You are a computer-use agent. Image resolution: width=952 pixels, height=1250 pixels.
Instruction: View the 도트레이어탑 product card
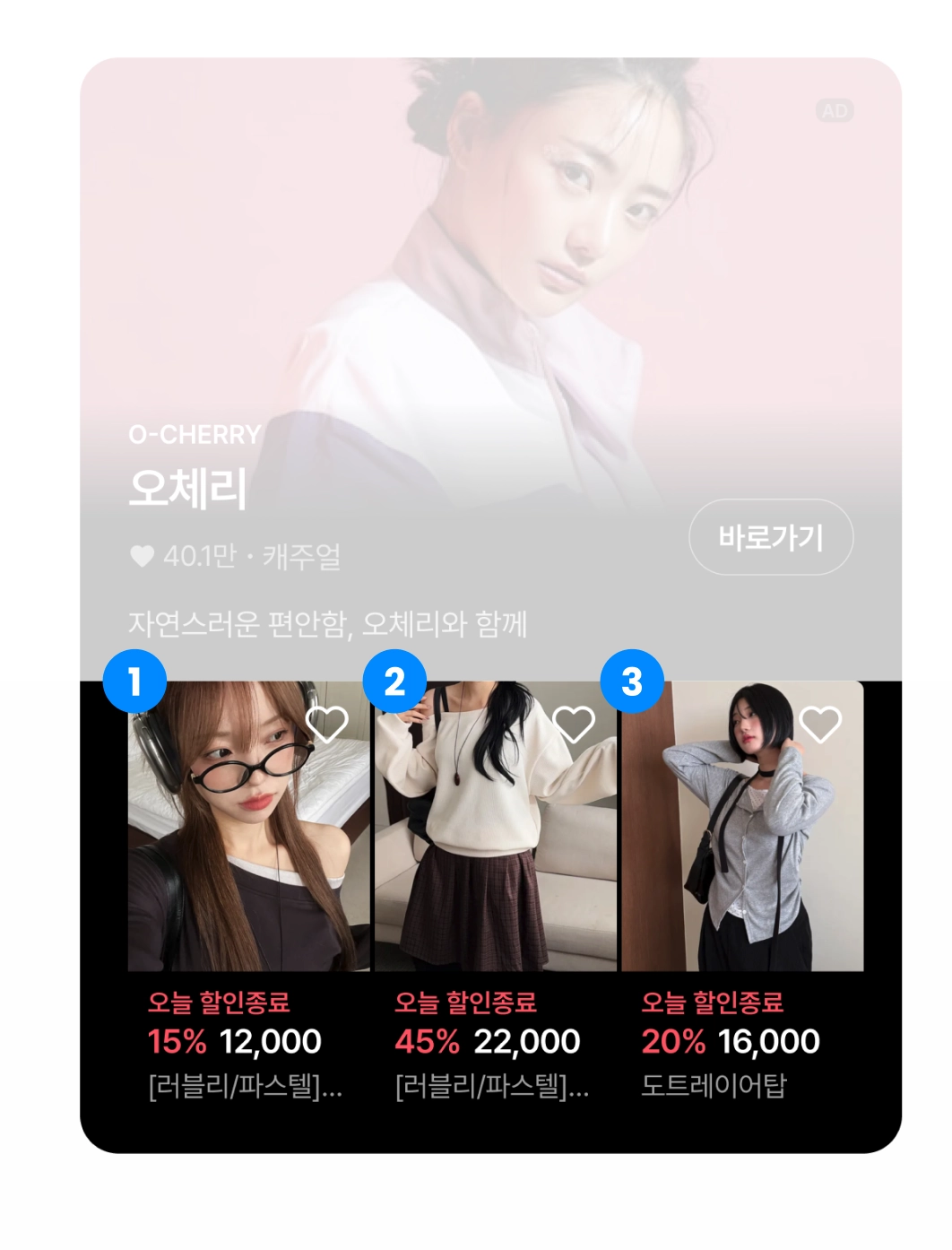coord(742,861)
